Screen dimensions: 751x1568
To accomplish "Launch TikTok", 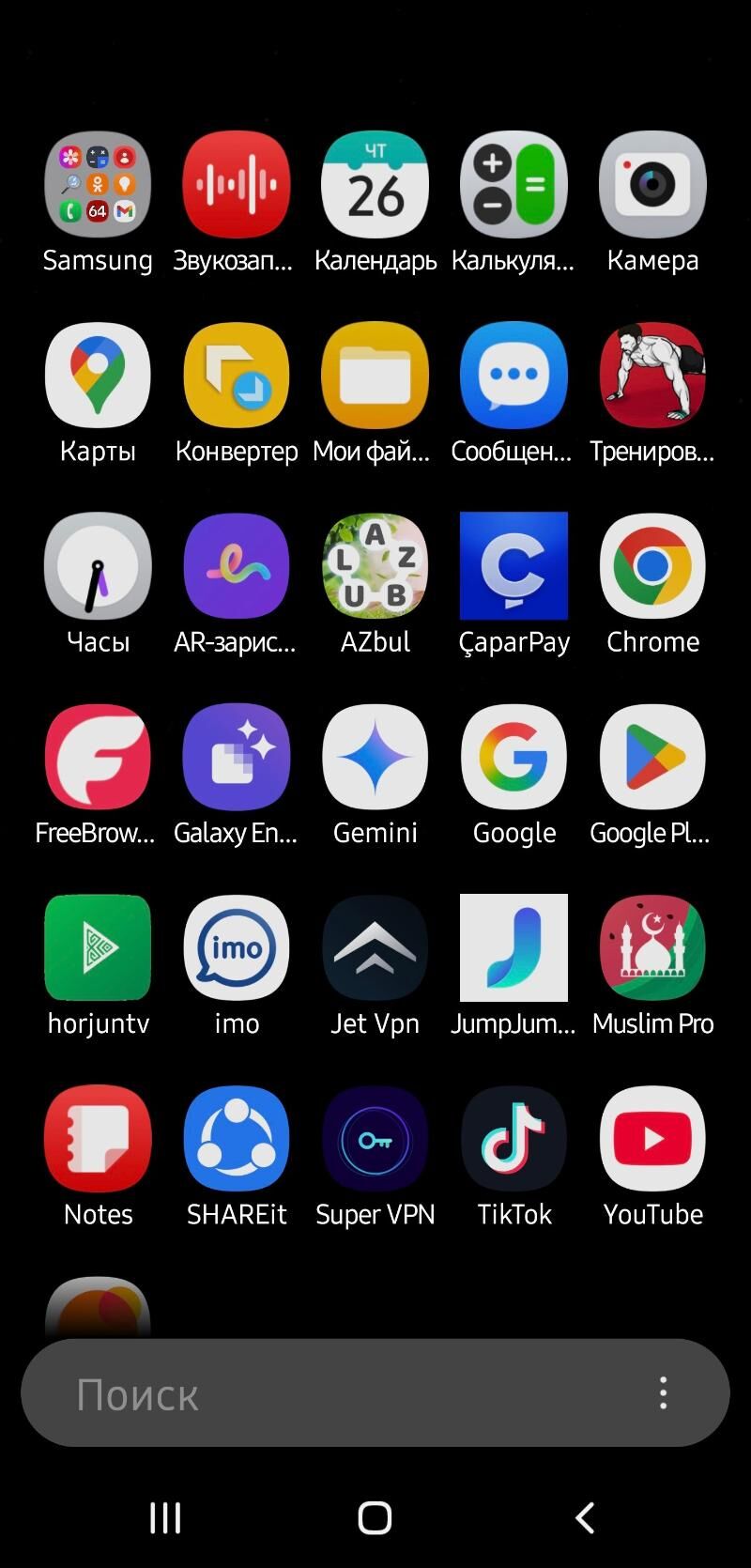I will 513,1138.
